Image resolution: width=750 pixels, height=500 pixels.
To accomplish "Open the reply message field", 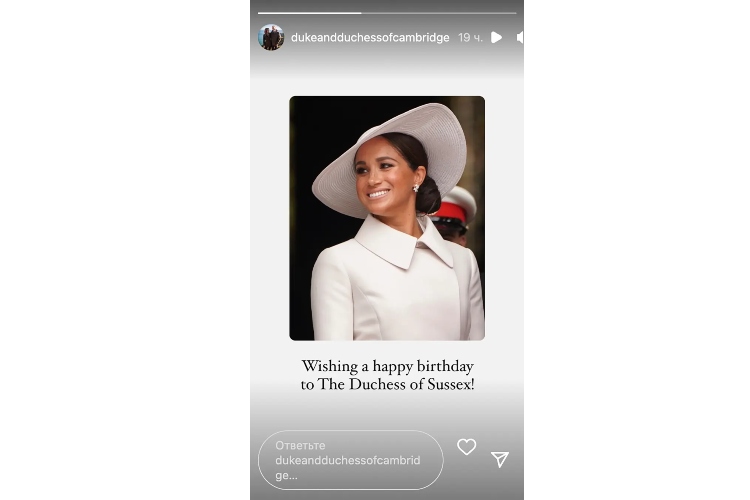I will pyautogui.click(x=350, y=460).
